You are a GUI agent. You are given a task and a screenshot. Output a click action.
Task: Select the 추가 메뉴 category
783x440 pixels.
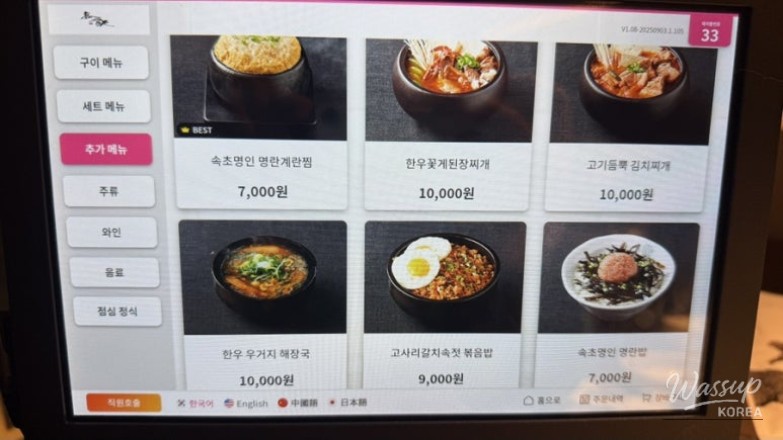(x=106, y=149)
